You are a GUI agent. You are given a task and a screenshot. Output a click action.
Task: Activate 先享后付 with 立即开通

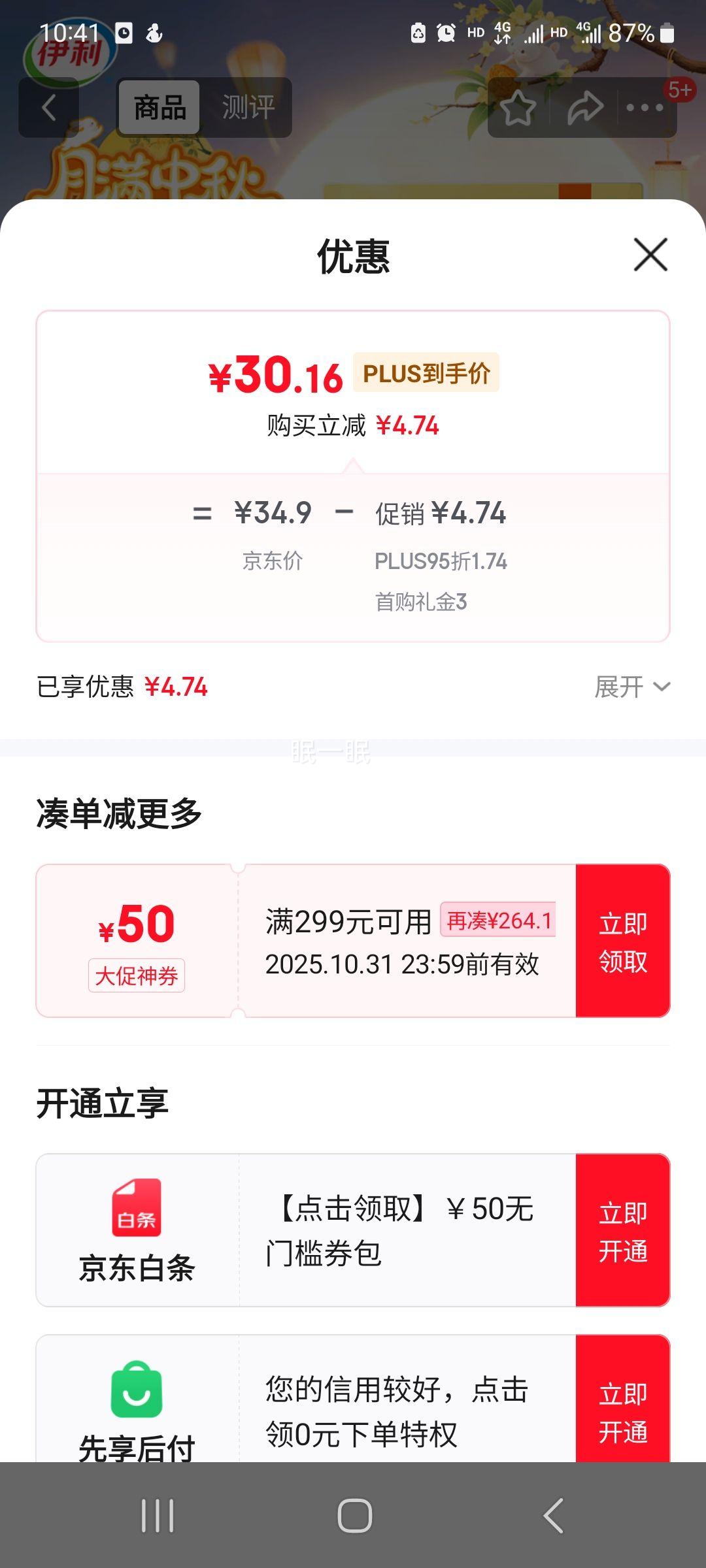coord(622,1405)
